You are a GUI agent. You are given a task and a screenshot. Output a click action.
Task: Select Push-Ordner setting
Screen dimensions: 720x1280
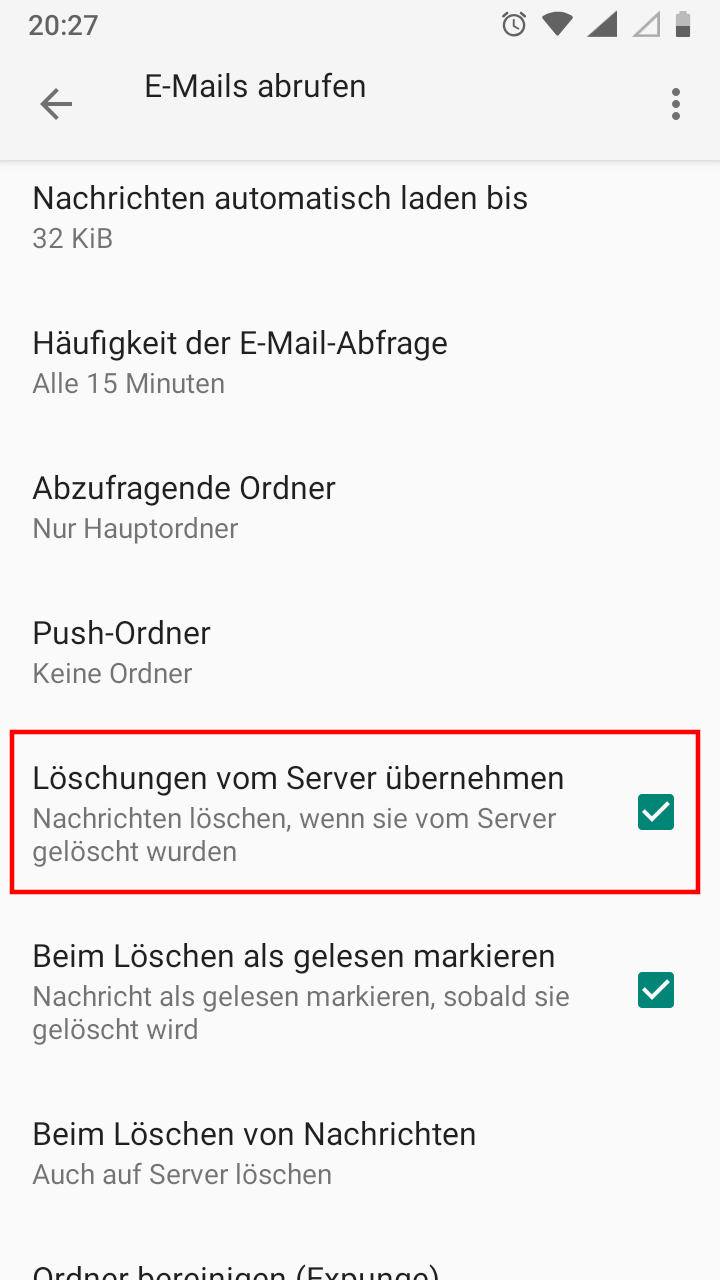pos(360,653)
